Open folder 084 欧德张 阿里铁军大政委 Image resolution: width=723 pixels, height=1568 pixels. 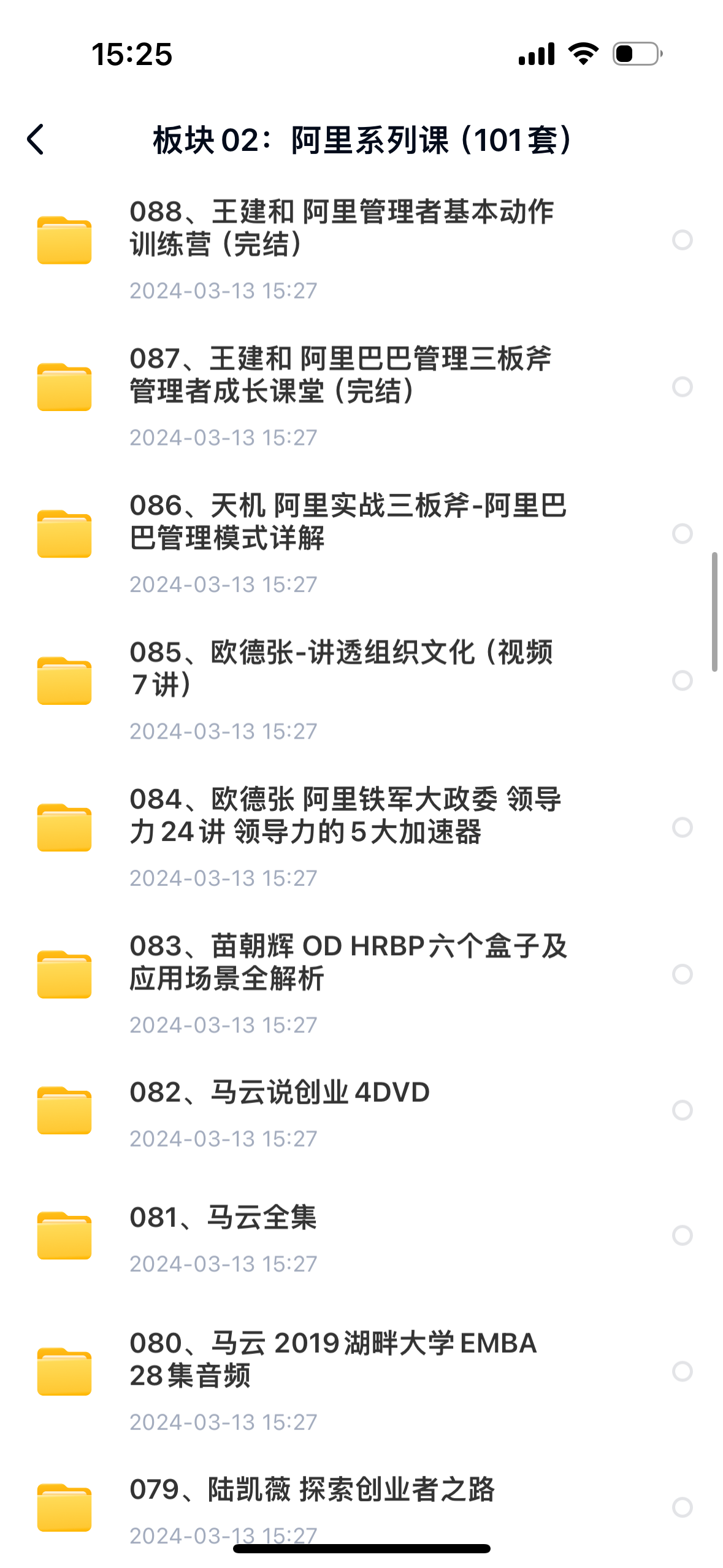(345, 815)
